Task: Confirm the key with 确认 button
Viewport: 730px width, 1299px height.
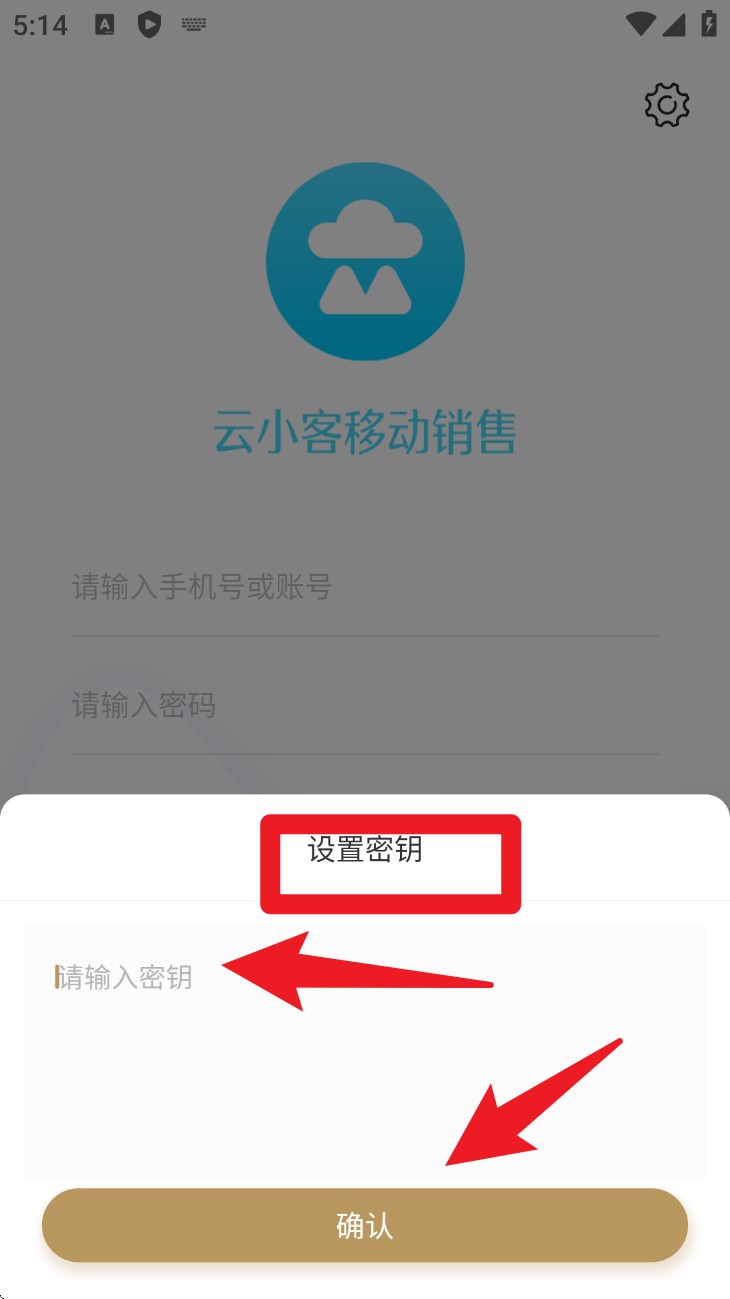Action: click(x=365, y=1225)
